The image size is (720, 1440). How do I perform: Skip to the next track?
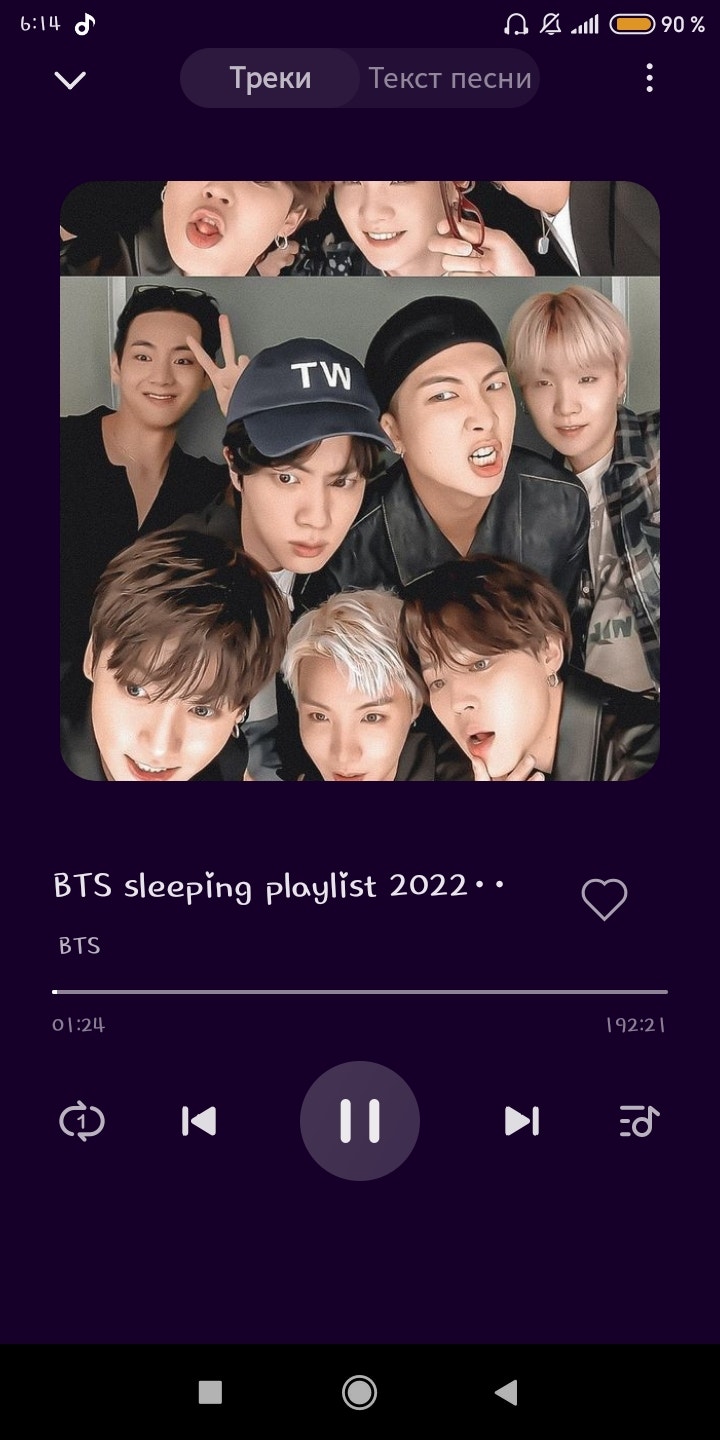click(x=521, y=1121)
